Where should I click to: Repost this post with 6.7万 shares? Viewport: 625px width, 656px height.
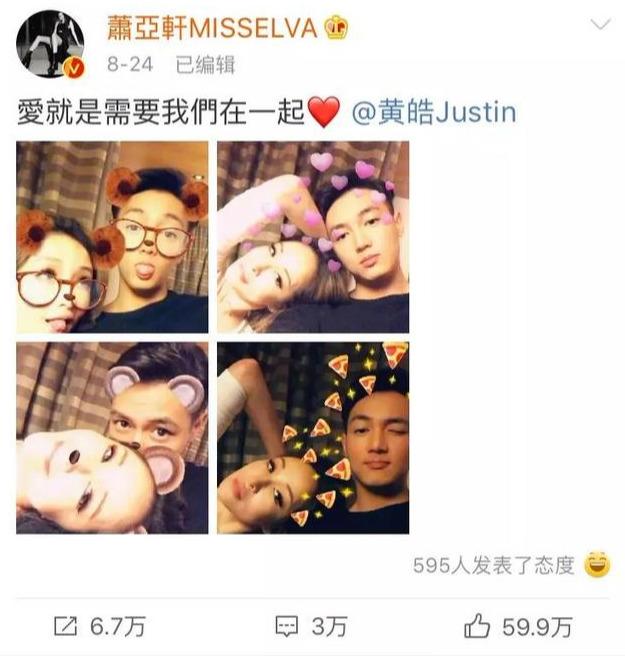pyautogui.click(x=99, y=627)
